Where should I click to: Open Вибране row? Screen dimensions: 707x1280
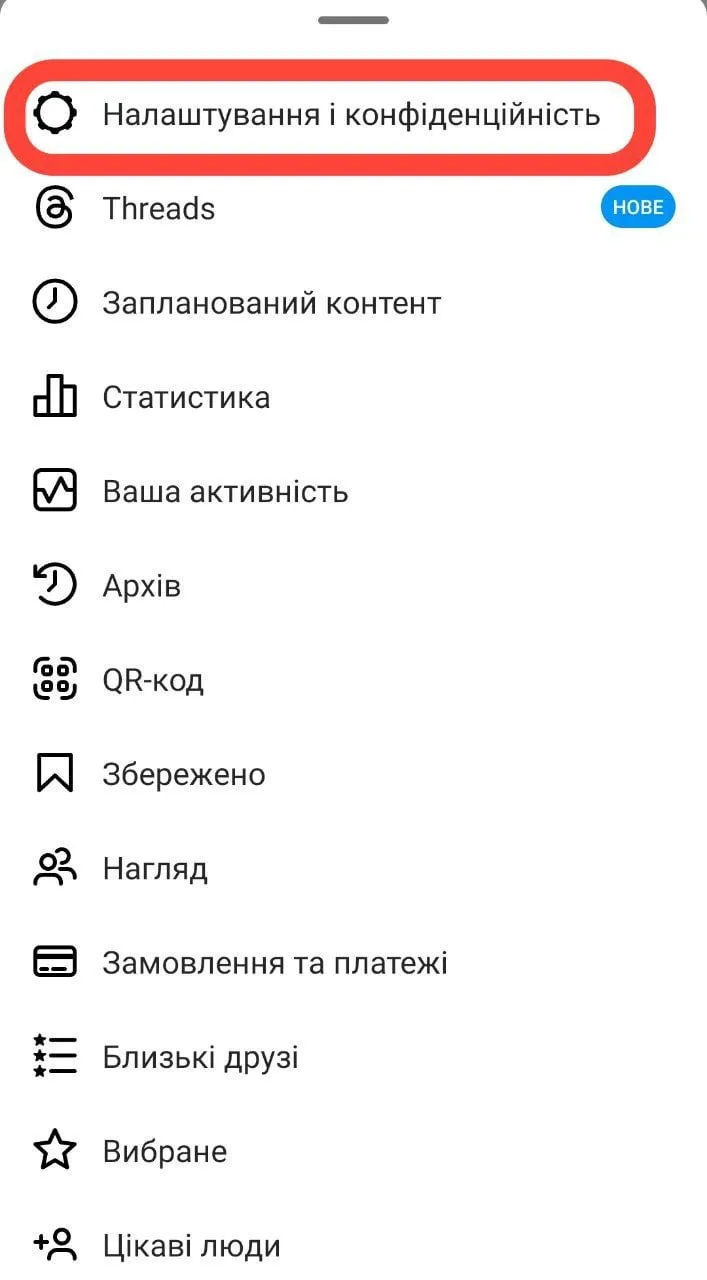click(x=353, y=1152)
